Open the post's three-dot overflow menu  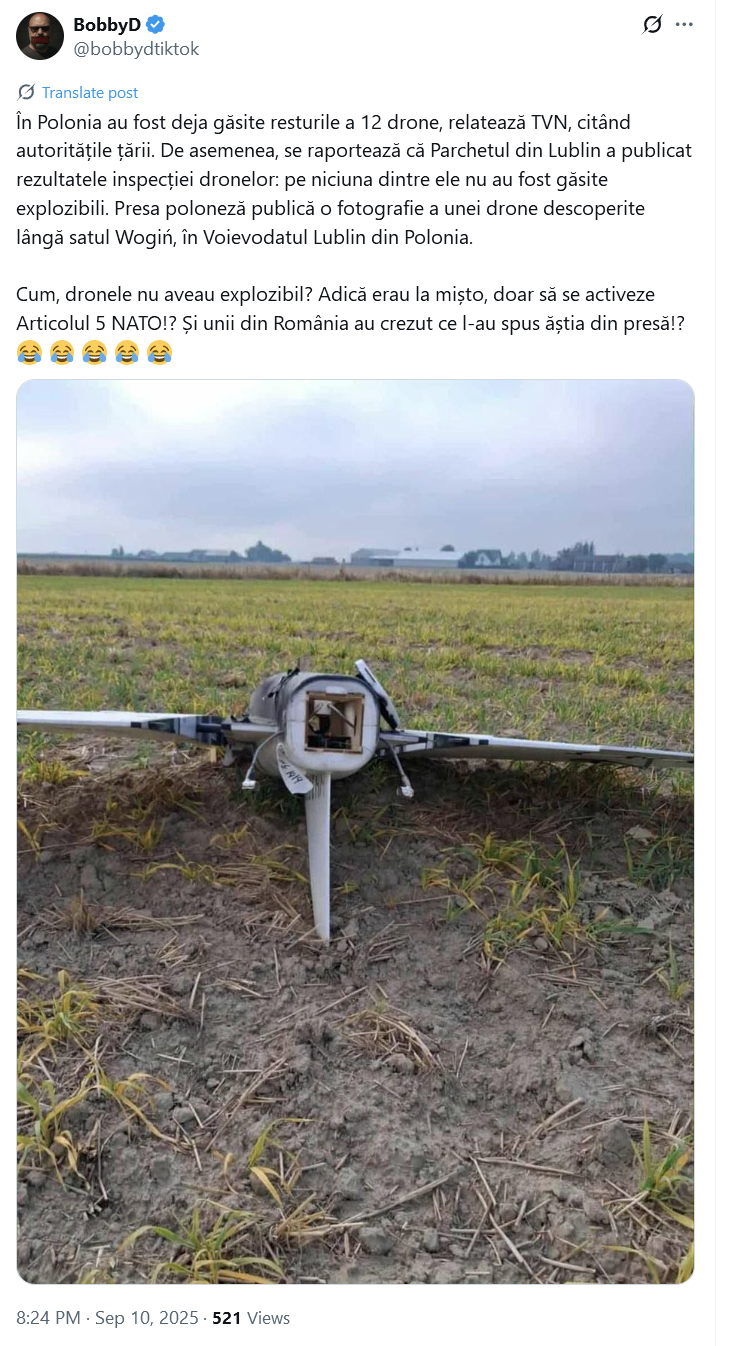tap(685, 25)
